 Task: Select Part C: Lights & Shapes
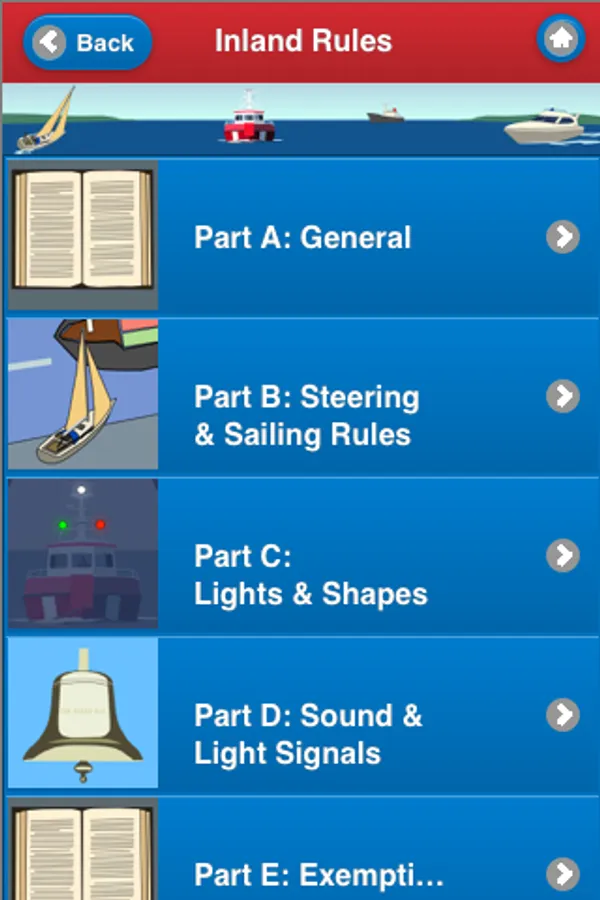point(303,555)
